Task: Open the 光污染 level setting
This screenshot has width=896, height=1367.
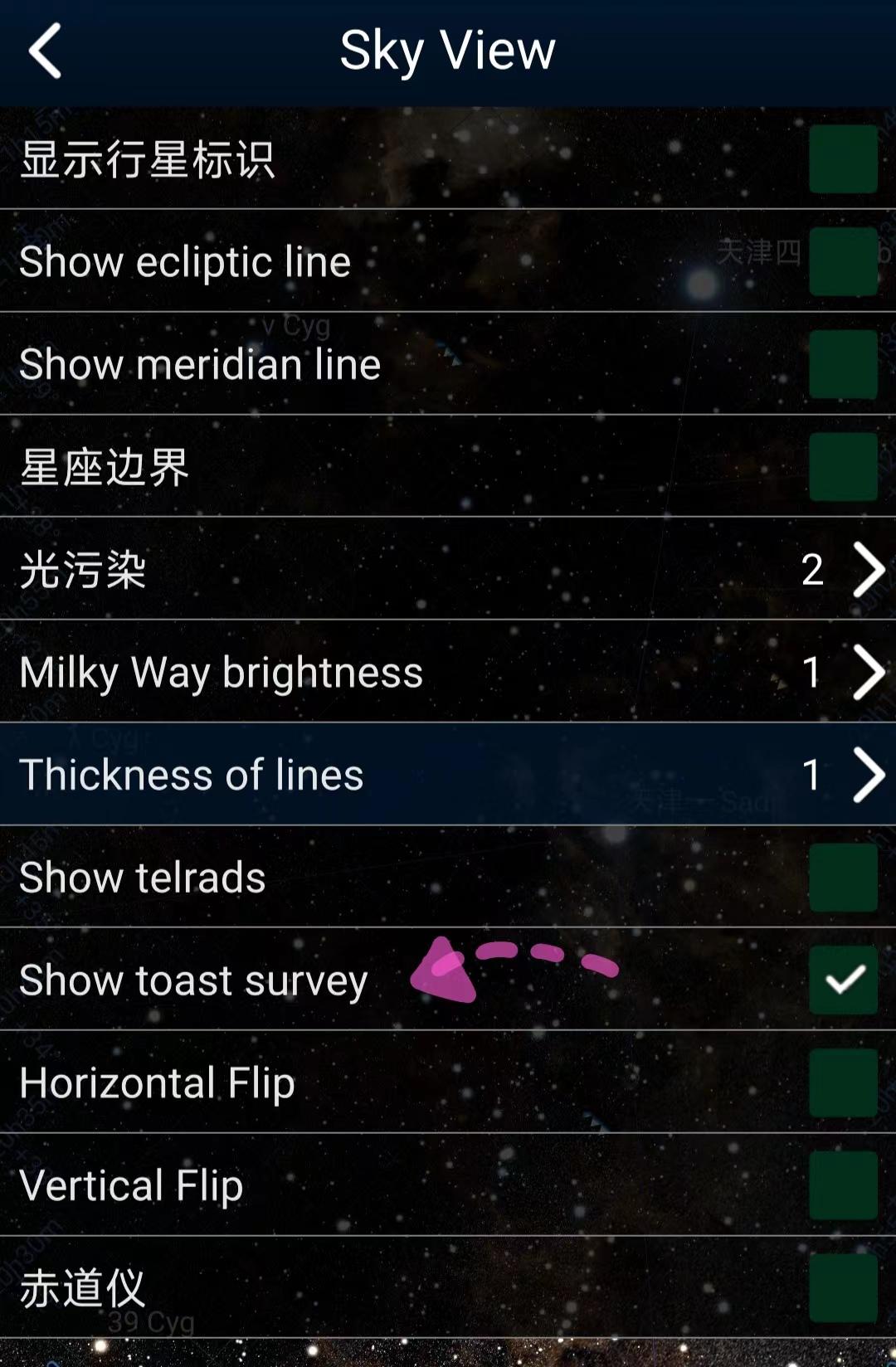Action: (868, 570)
